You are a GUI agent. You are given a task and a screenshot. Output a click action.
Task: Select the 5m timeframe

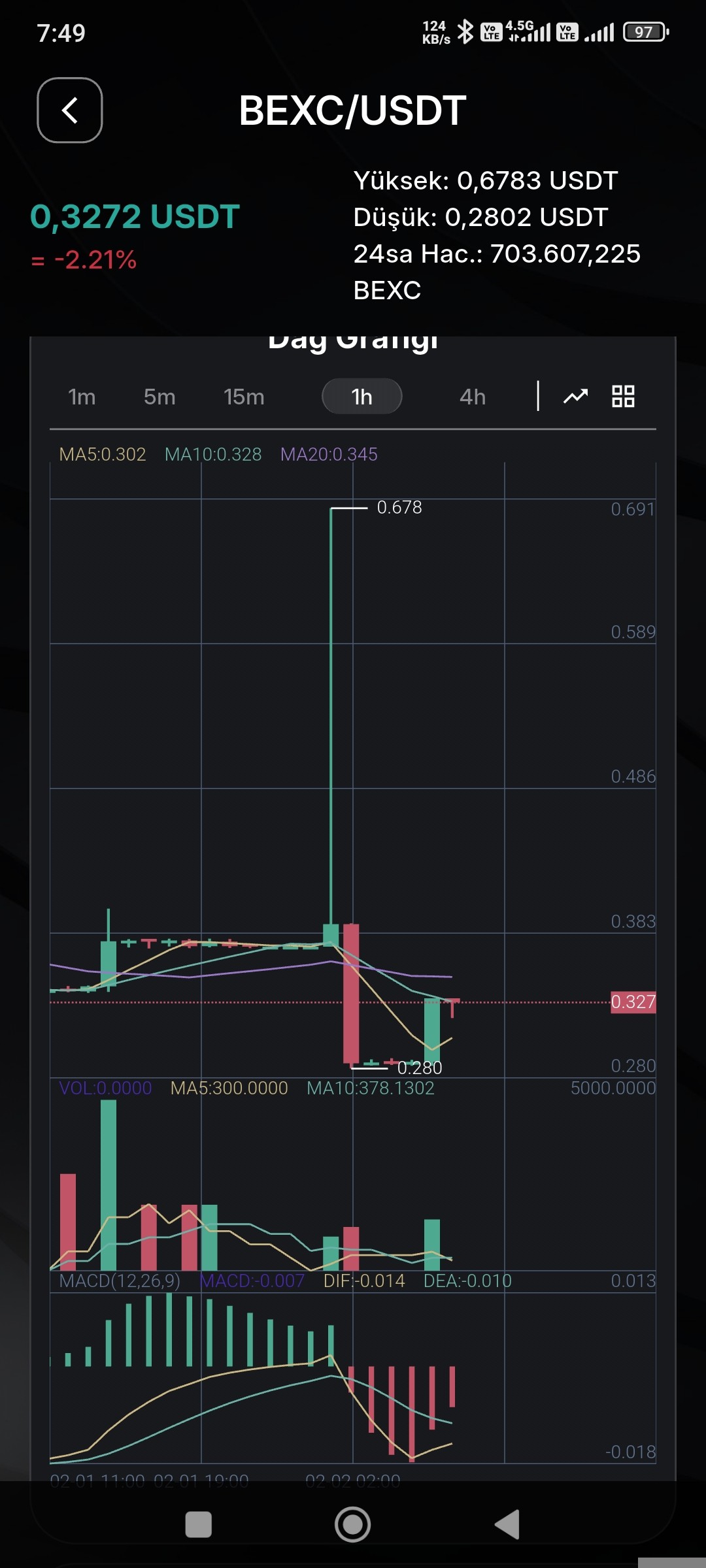tap(160, 397)
